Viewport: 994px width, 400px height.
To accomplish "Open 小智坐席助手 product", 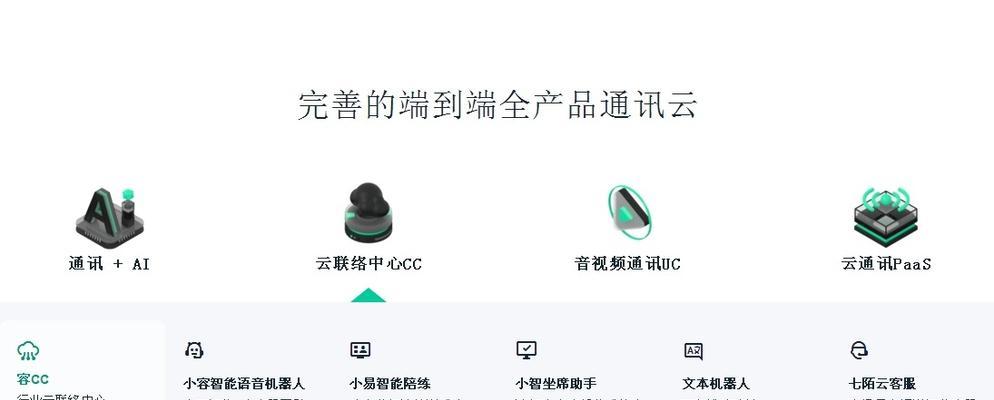I will click(x=556, y=383).
